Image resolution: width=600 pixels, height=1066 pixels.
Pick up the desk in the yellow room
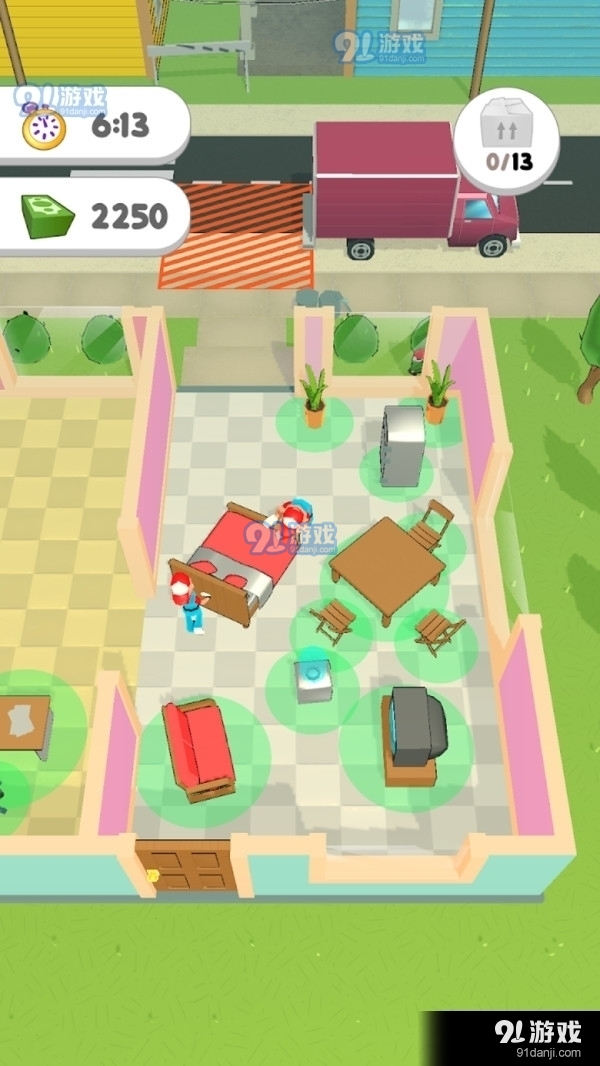tap(25, 722)
